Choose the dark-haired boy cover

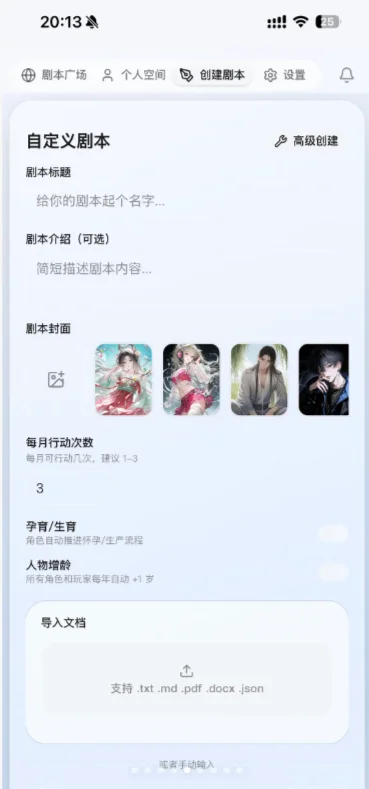324,380
